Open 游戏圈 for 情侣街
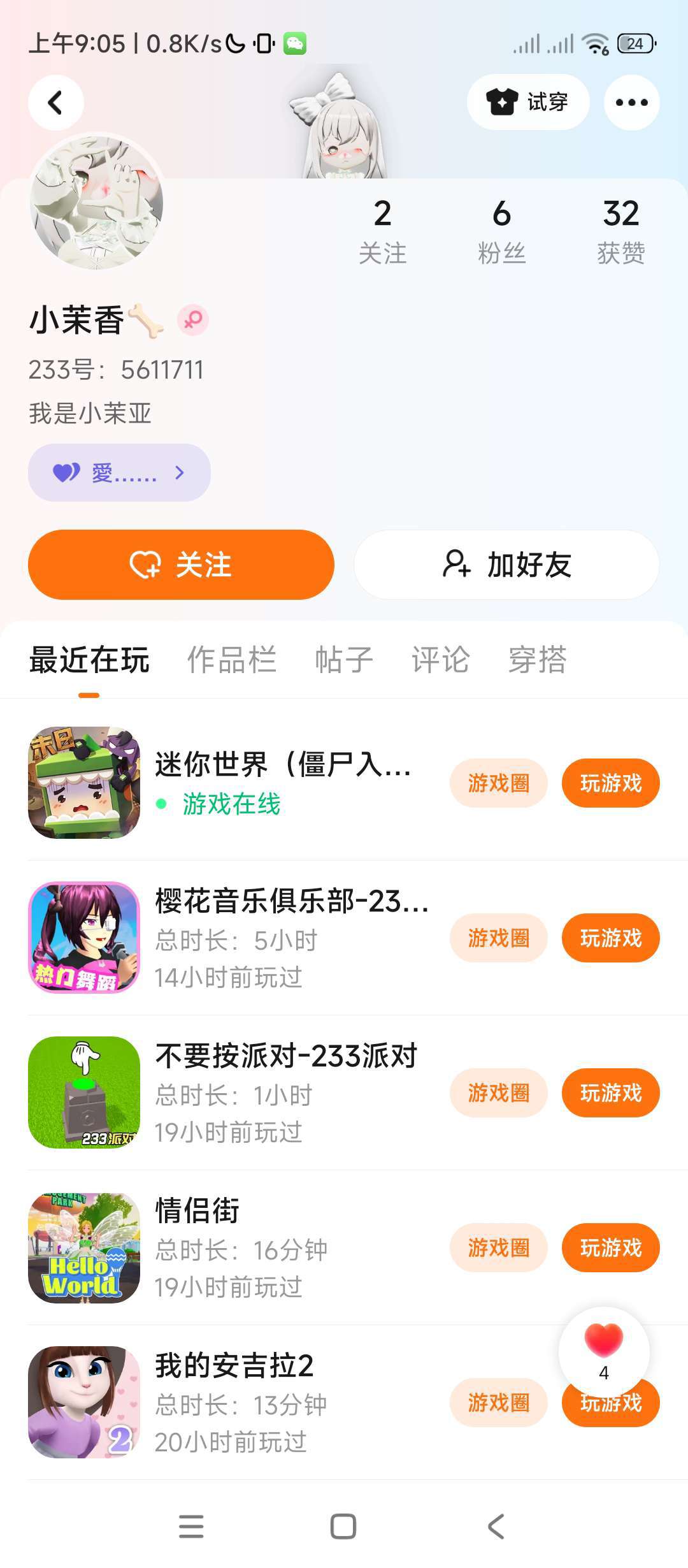Image resolution: width=688 pixels, height=1568 pixels. (x=498, y=1247)
